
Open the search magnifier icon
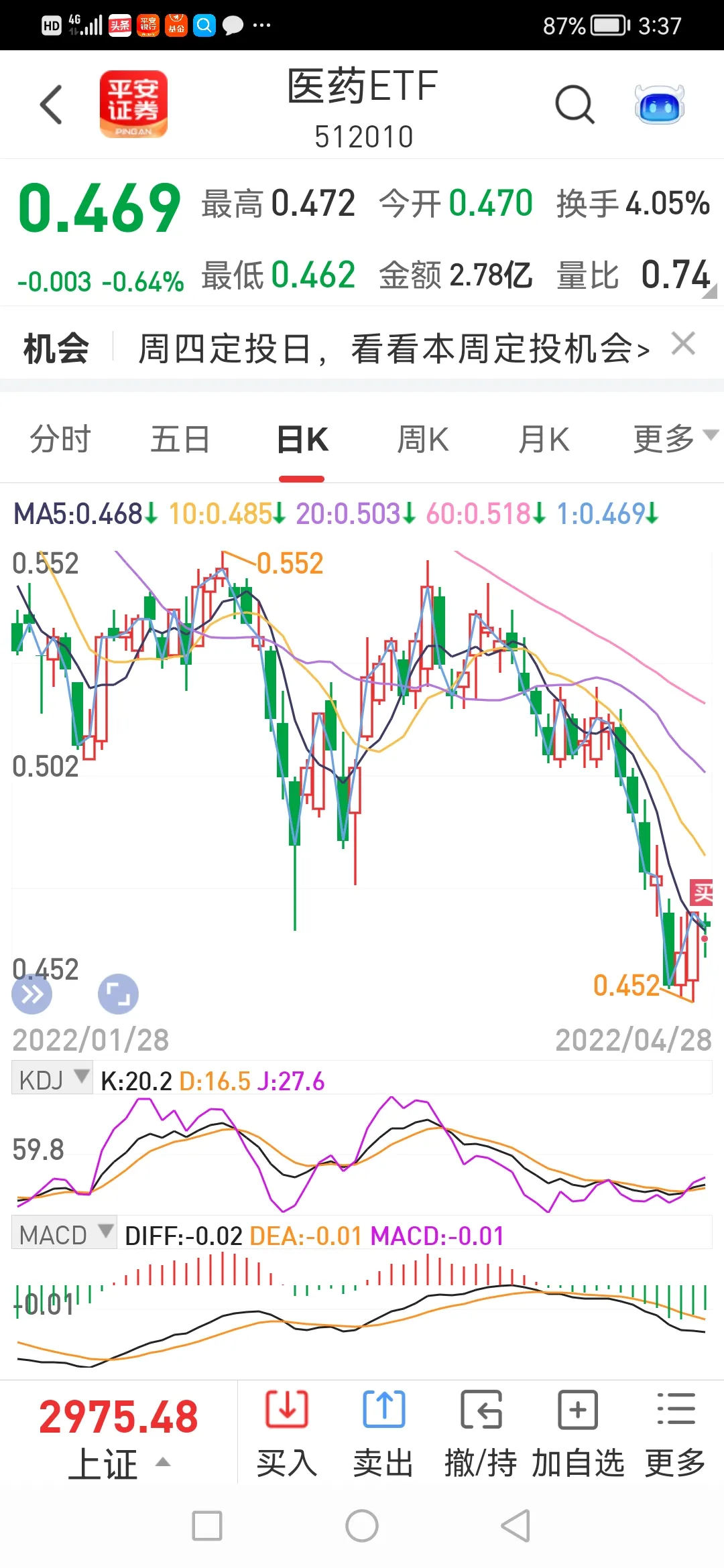pyautogui.click(x=575, y=105)
